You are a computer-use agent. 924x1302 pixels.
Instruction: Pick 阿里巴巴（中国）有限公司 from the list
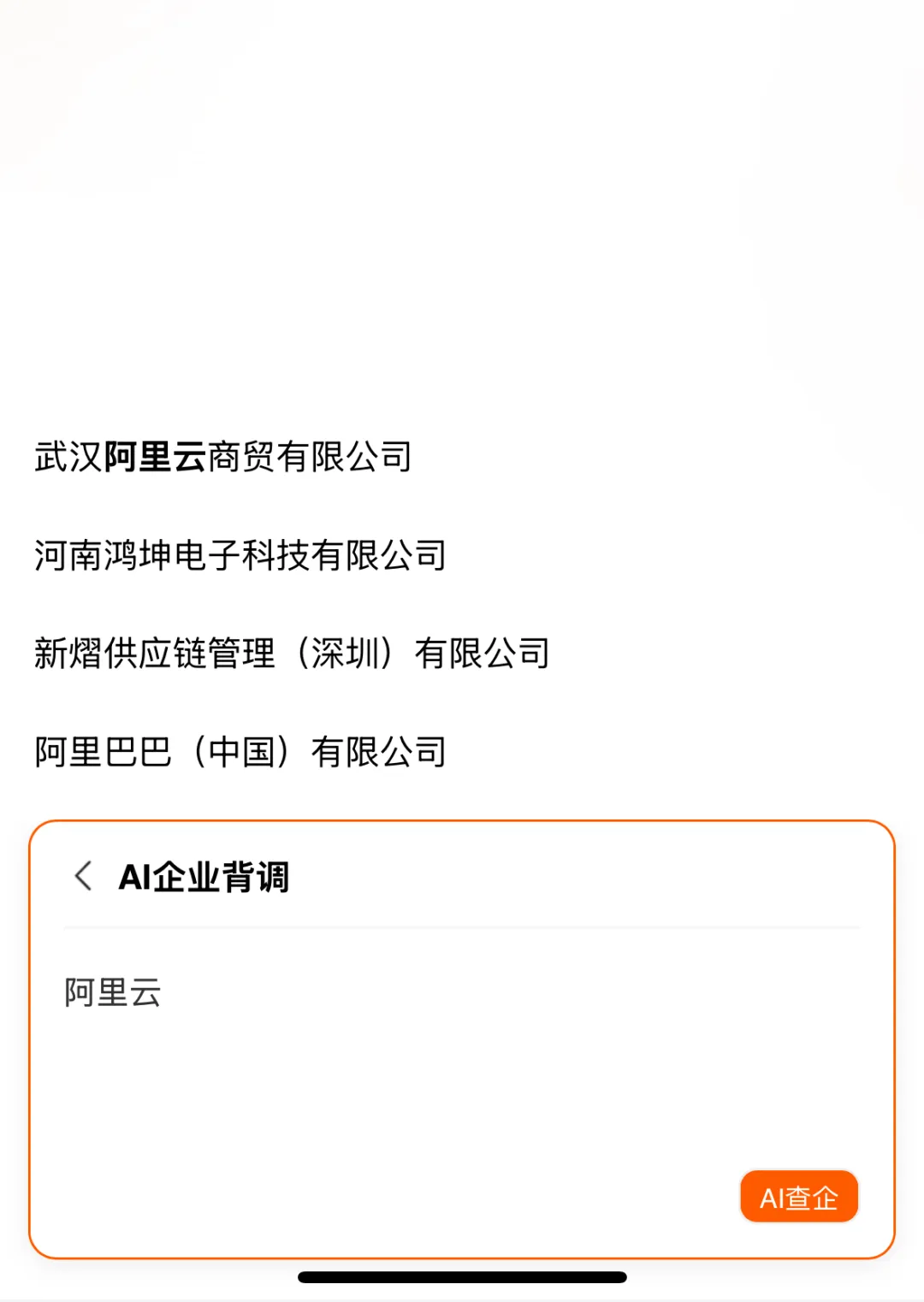pos(240,752)
